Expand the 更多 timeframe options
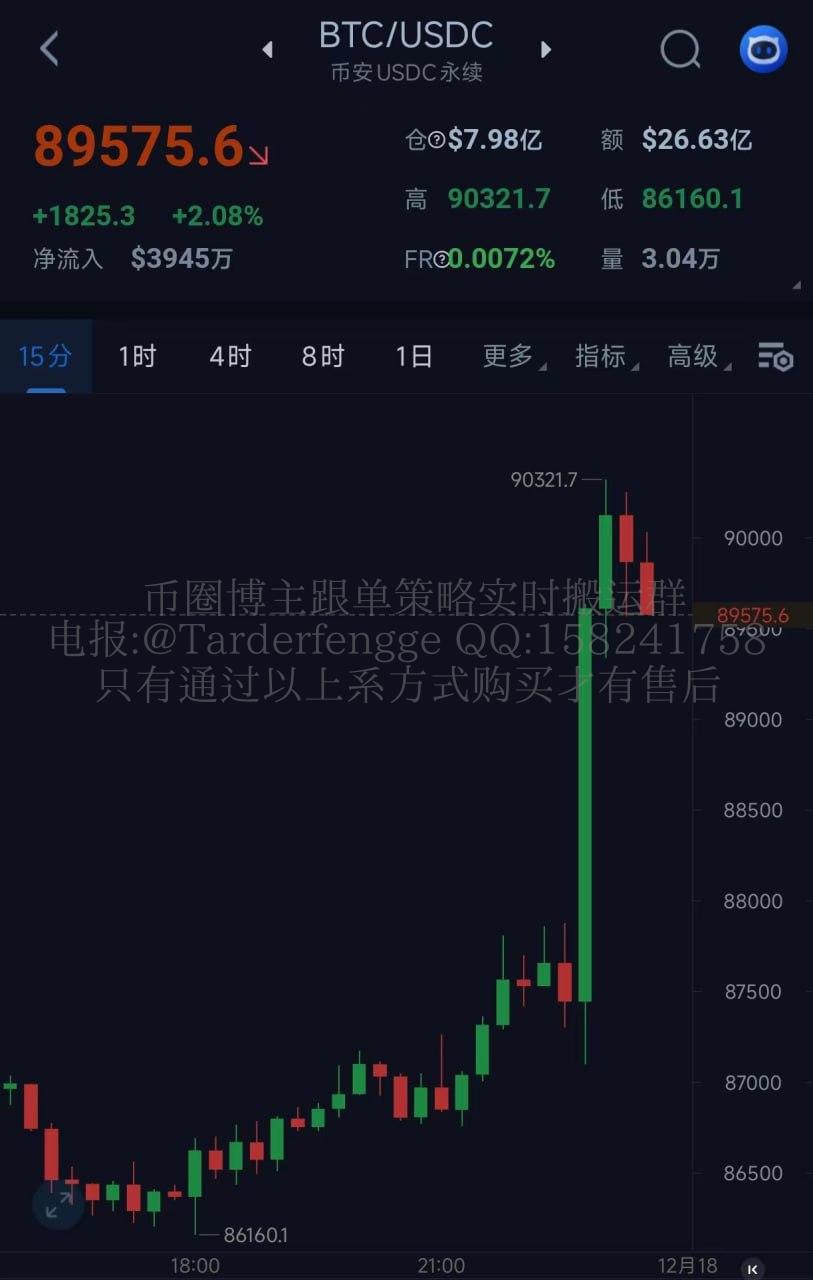813x1280 pixels. [510, 356]
